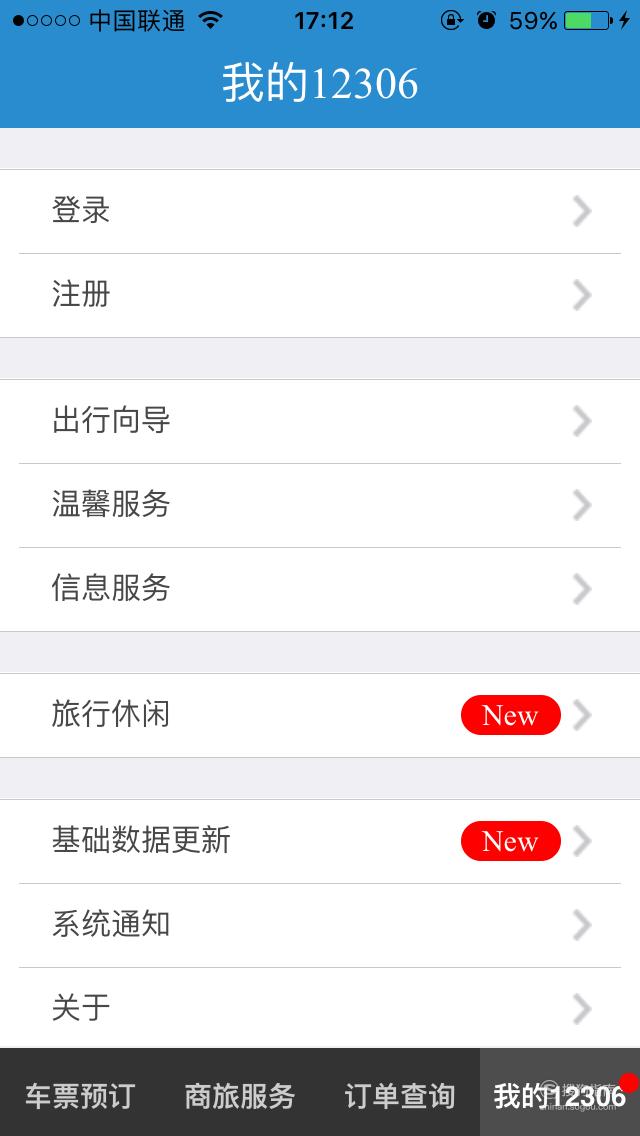
Task: Open 出行向导 travel guide
Action: click(x=320, y=422)
